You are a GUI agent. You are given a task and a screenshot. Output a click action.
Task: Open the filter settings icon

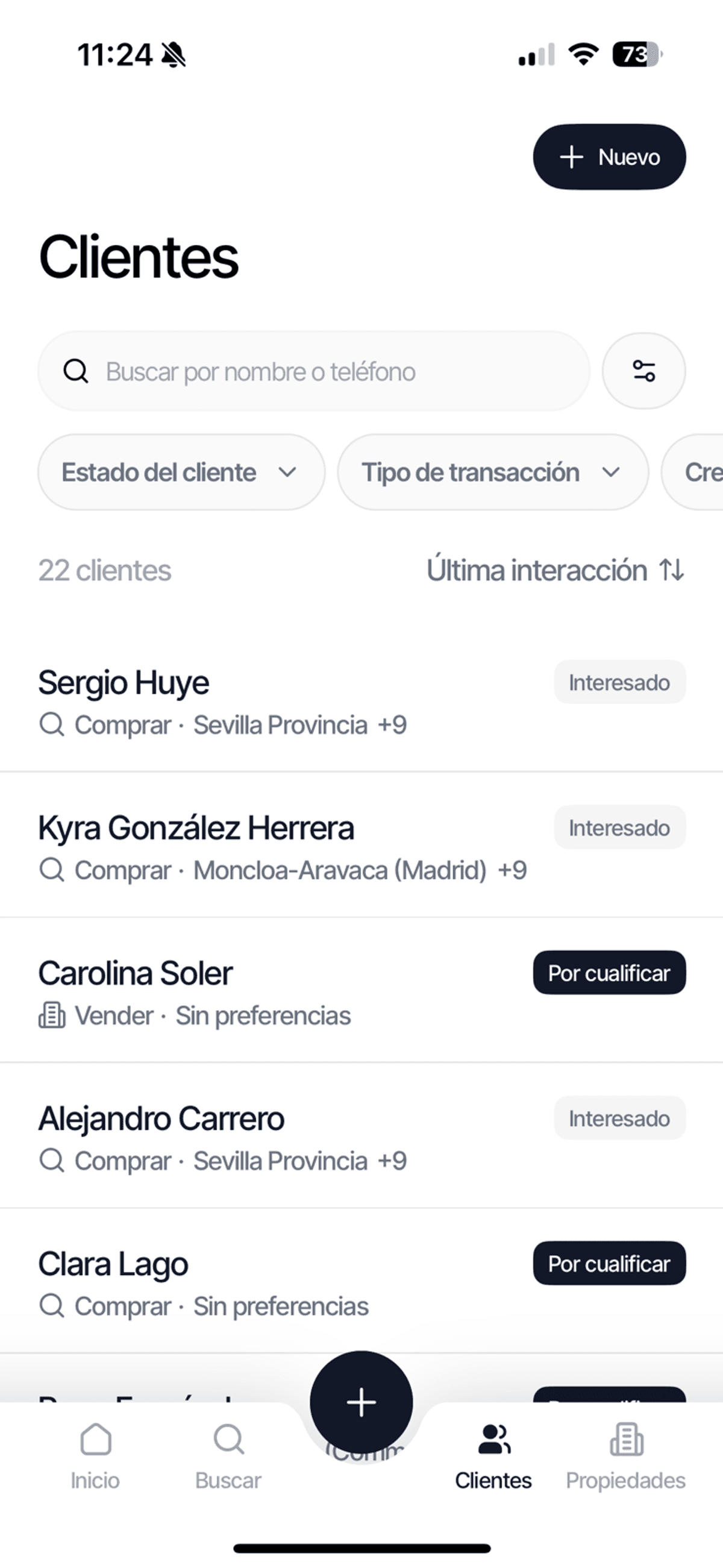643,371
